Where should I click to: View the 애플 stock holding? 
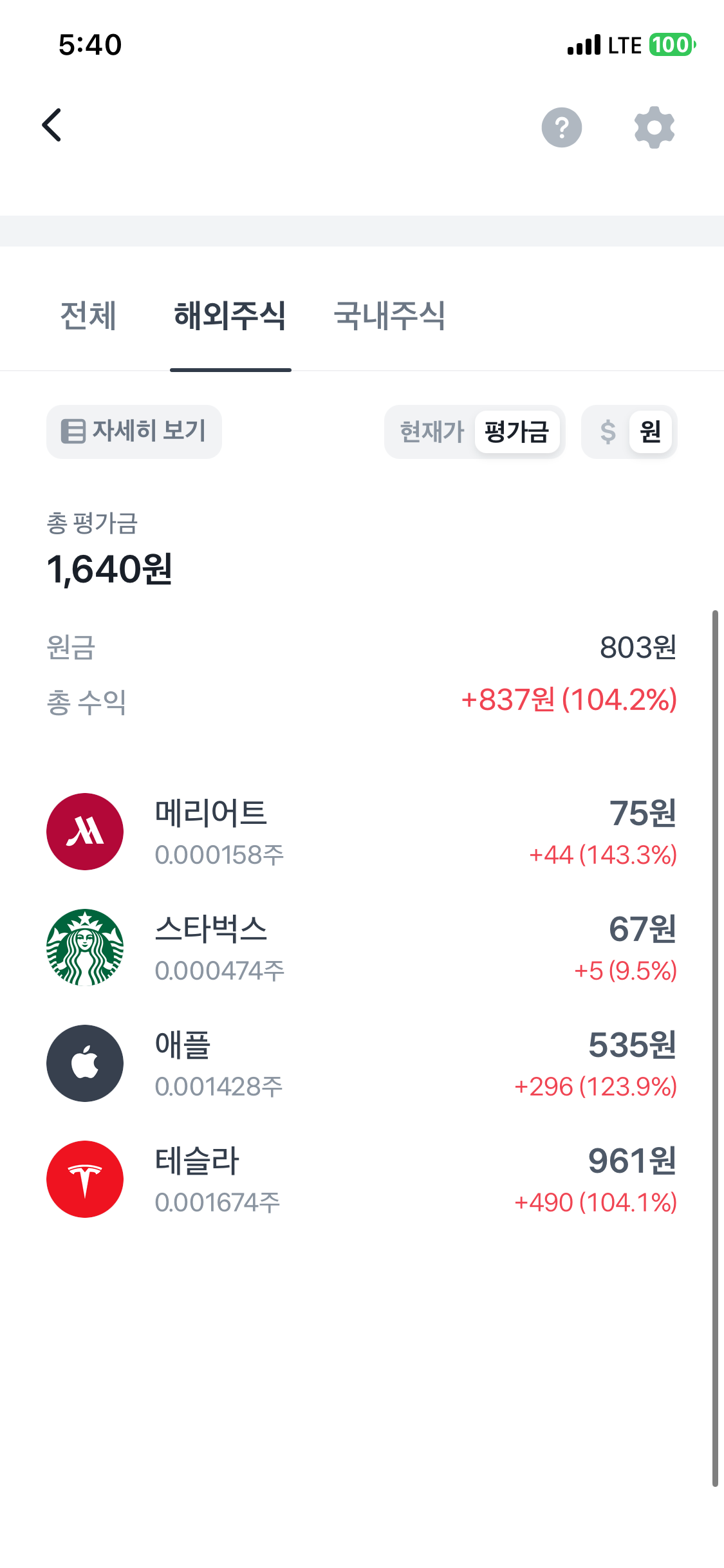coord(362,1063)
